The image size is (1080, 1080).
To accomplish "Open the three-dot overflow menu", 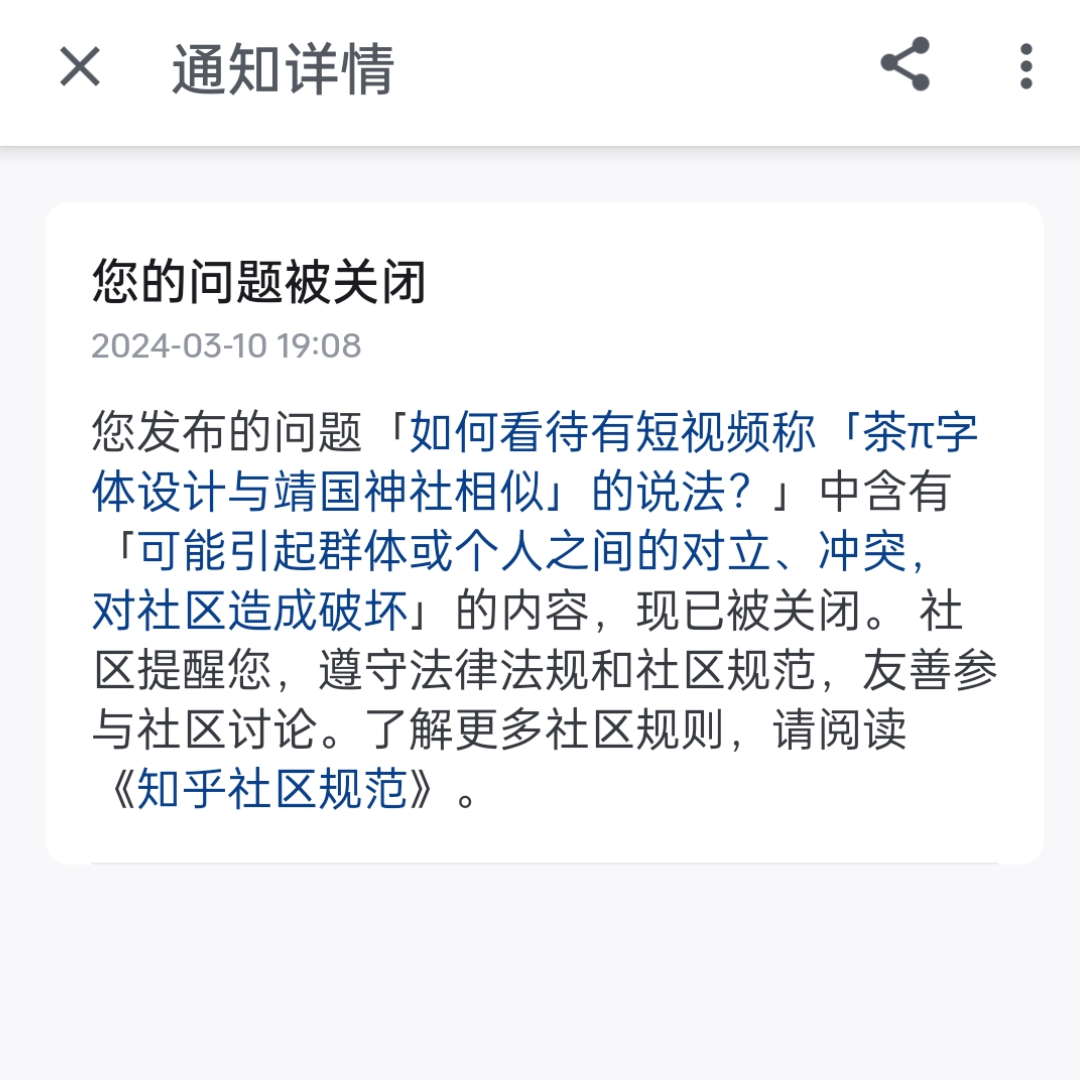I will [x=1025, y=67].
